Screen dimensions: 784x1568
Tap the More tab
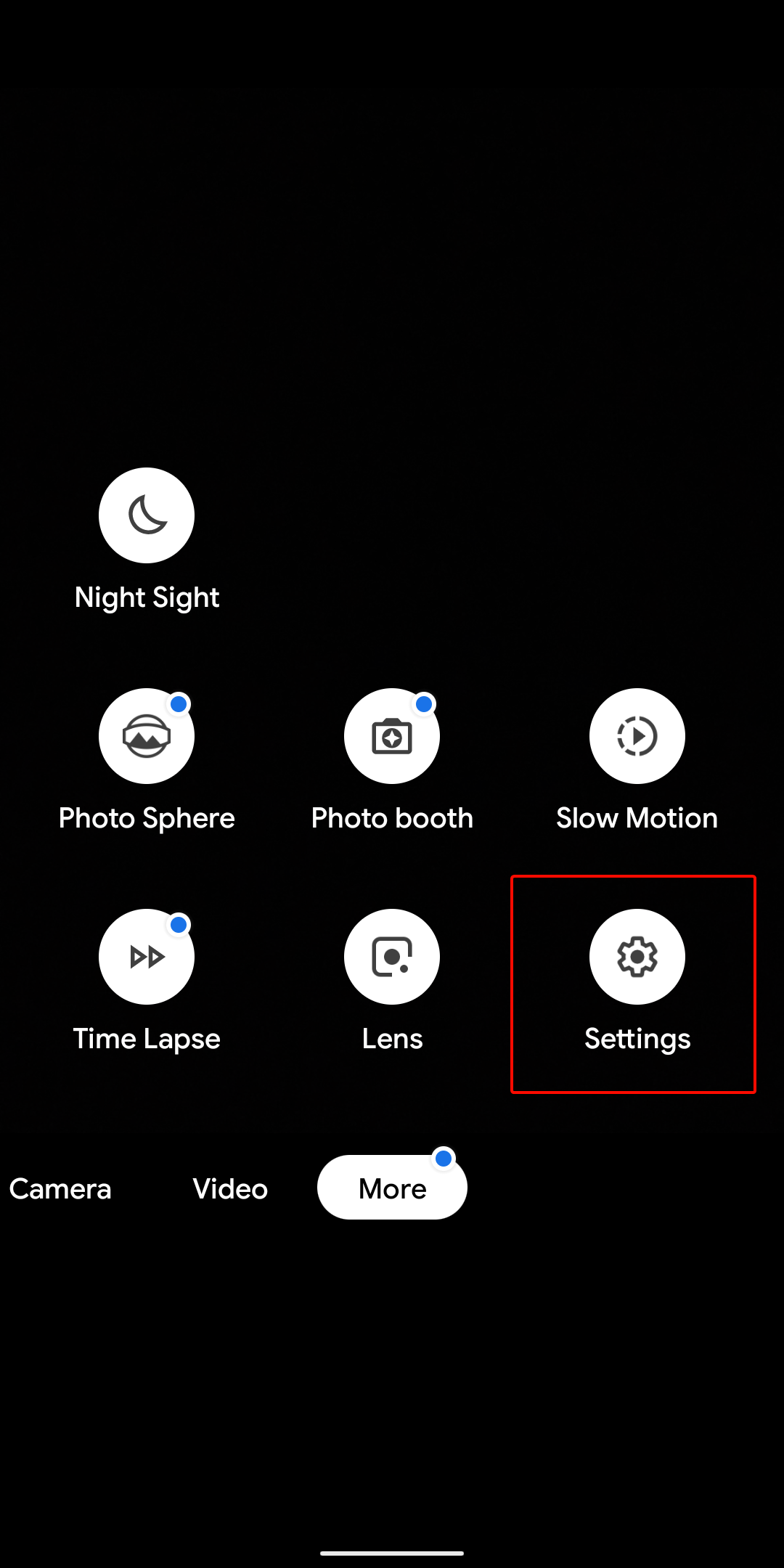pyautogui.click(x=392, y=1188)
